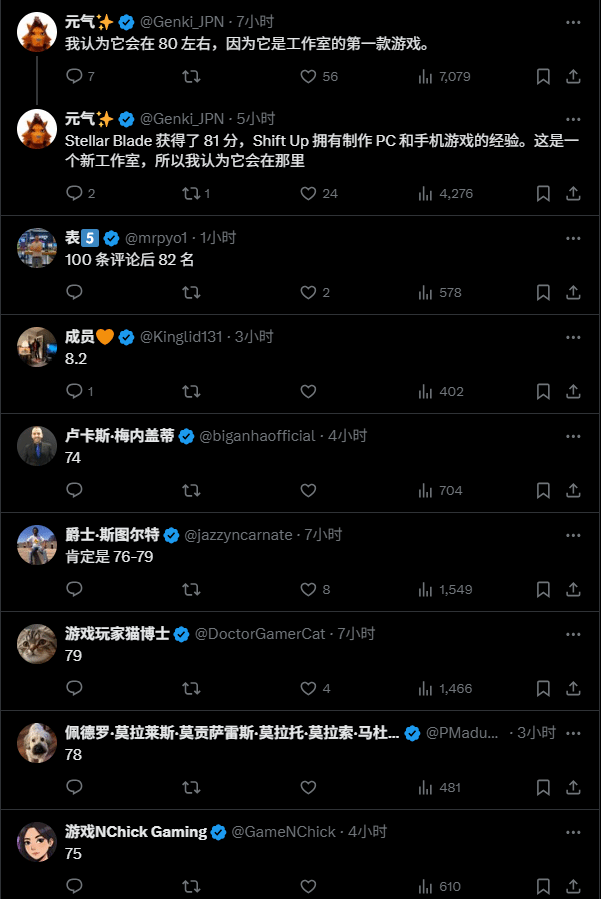Share biganhaofficial's post saying 74
Screen dimensions: 601x899
[x=573, y=490]
